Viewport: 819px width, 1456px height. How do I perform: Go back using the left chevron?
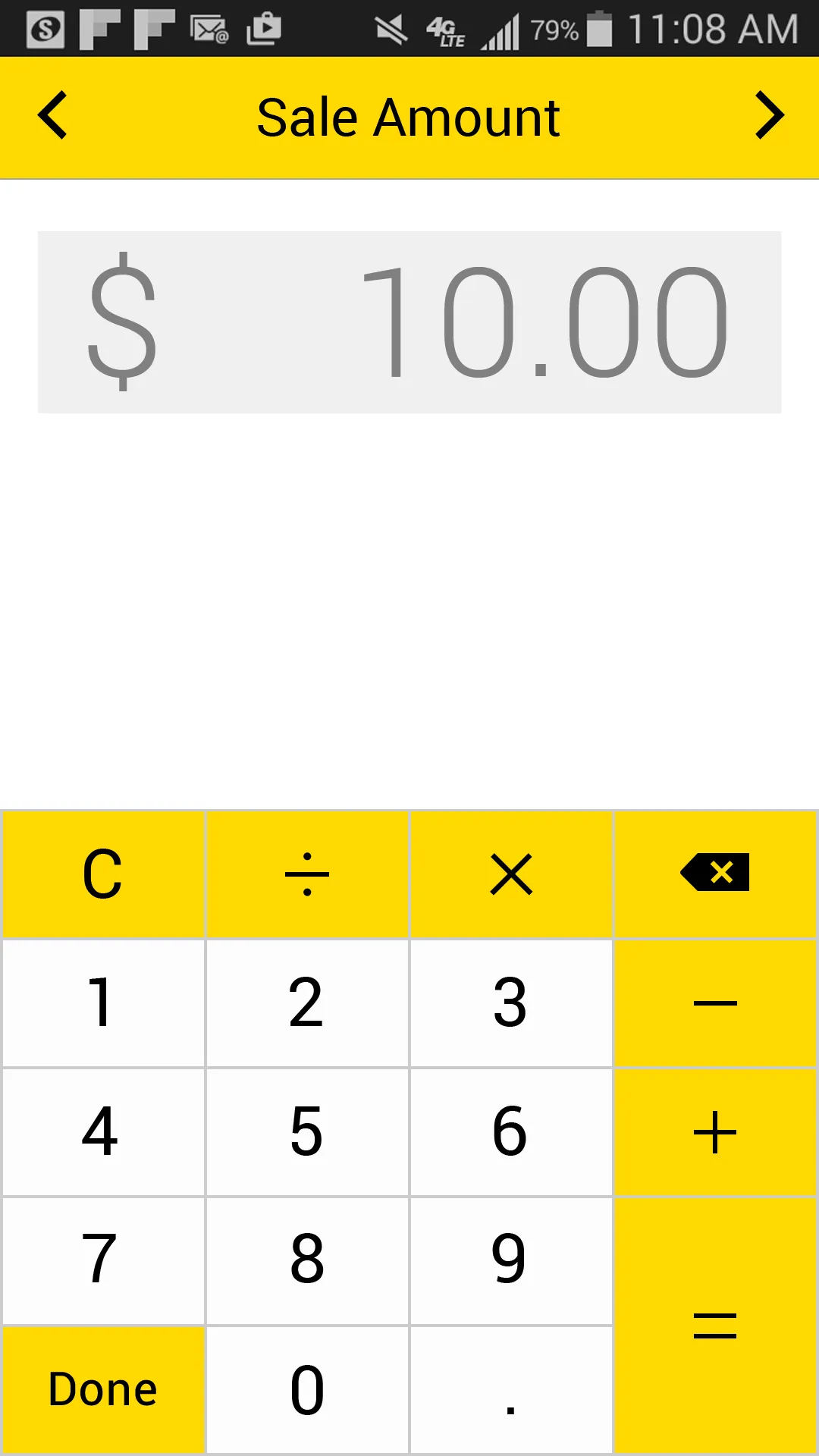tap(50, 115)
